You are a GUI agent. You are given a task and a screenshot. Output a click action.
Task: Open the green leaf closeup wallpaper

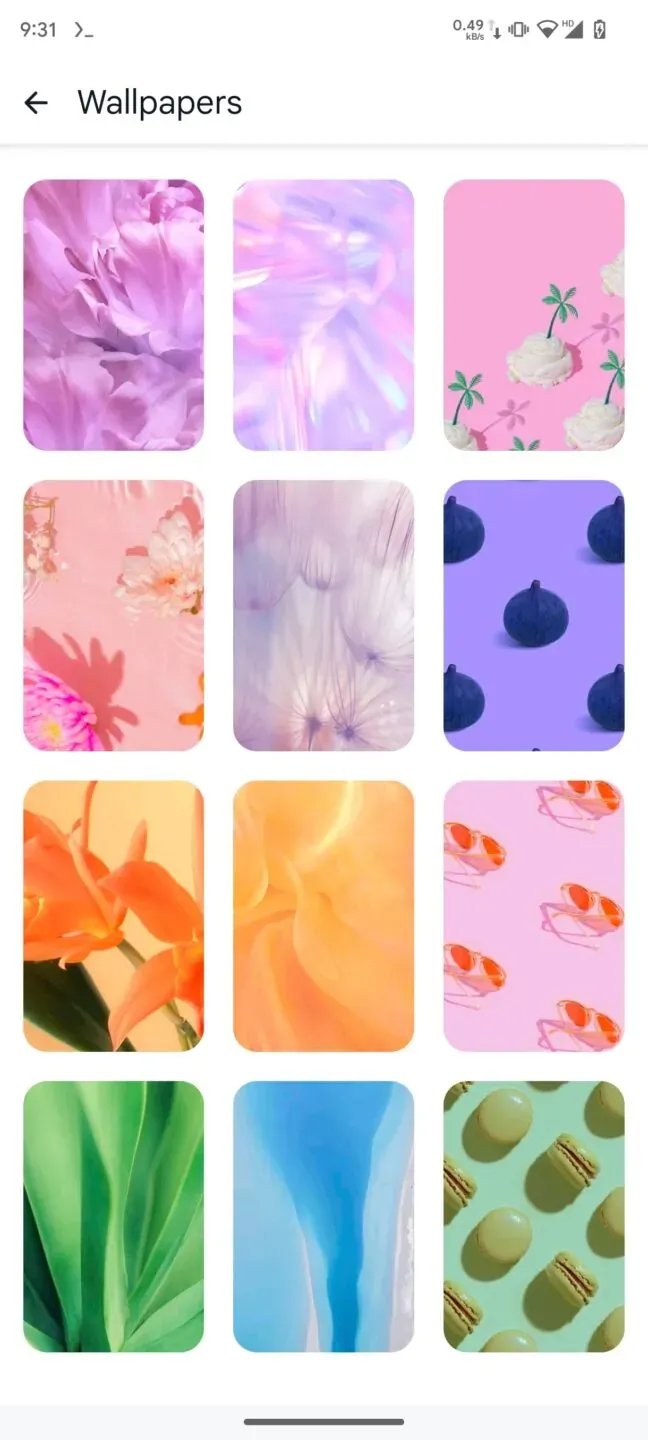(114, 1217)
